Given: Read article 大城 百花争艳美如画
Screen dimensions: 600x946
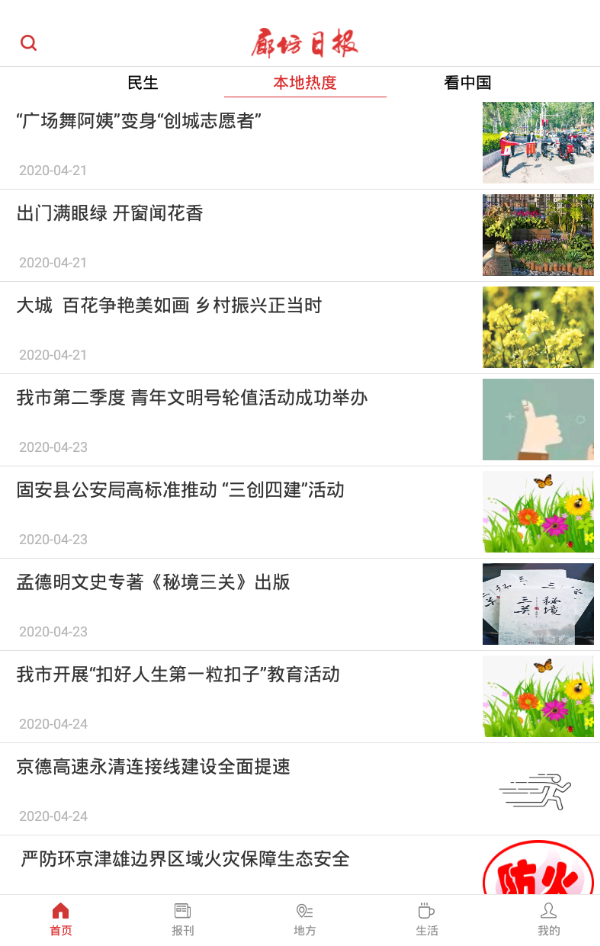Looking at the screenshot, I should tap(170, 306).
